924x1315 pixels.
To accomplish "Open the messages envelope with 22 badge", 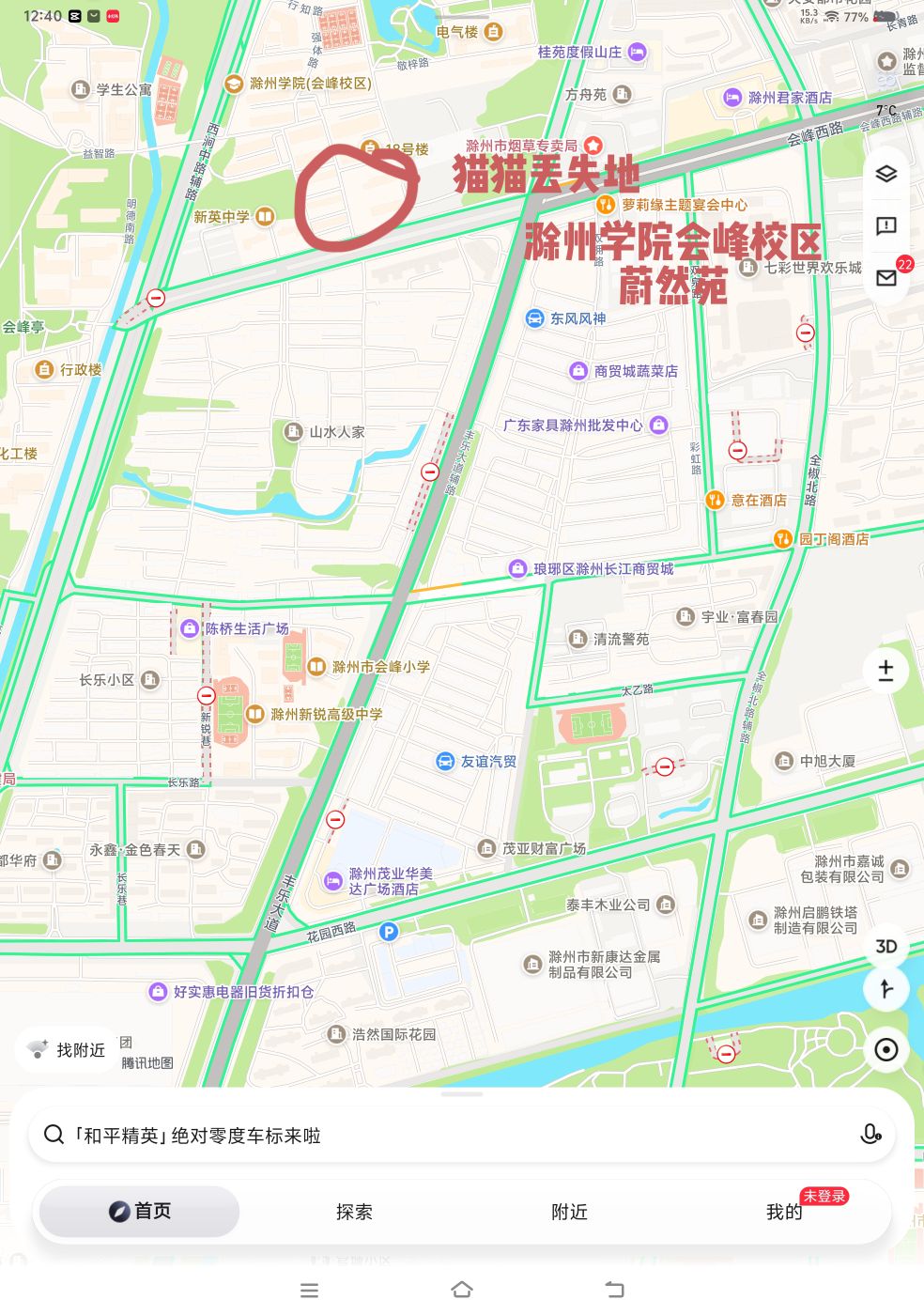I will coord(886,278).
